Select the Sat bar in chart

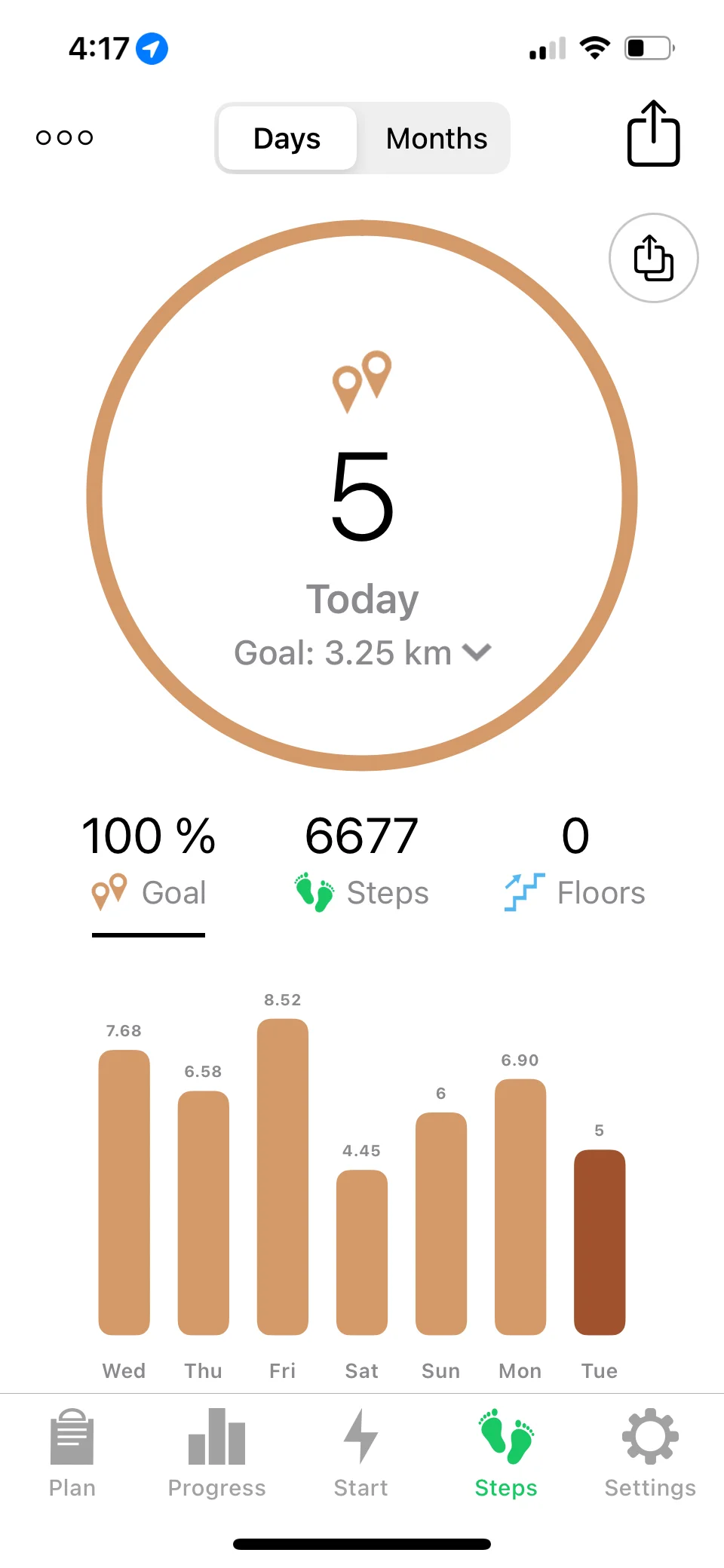[x=362, y=1252]
